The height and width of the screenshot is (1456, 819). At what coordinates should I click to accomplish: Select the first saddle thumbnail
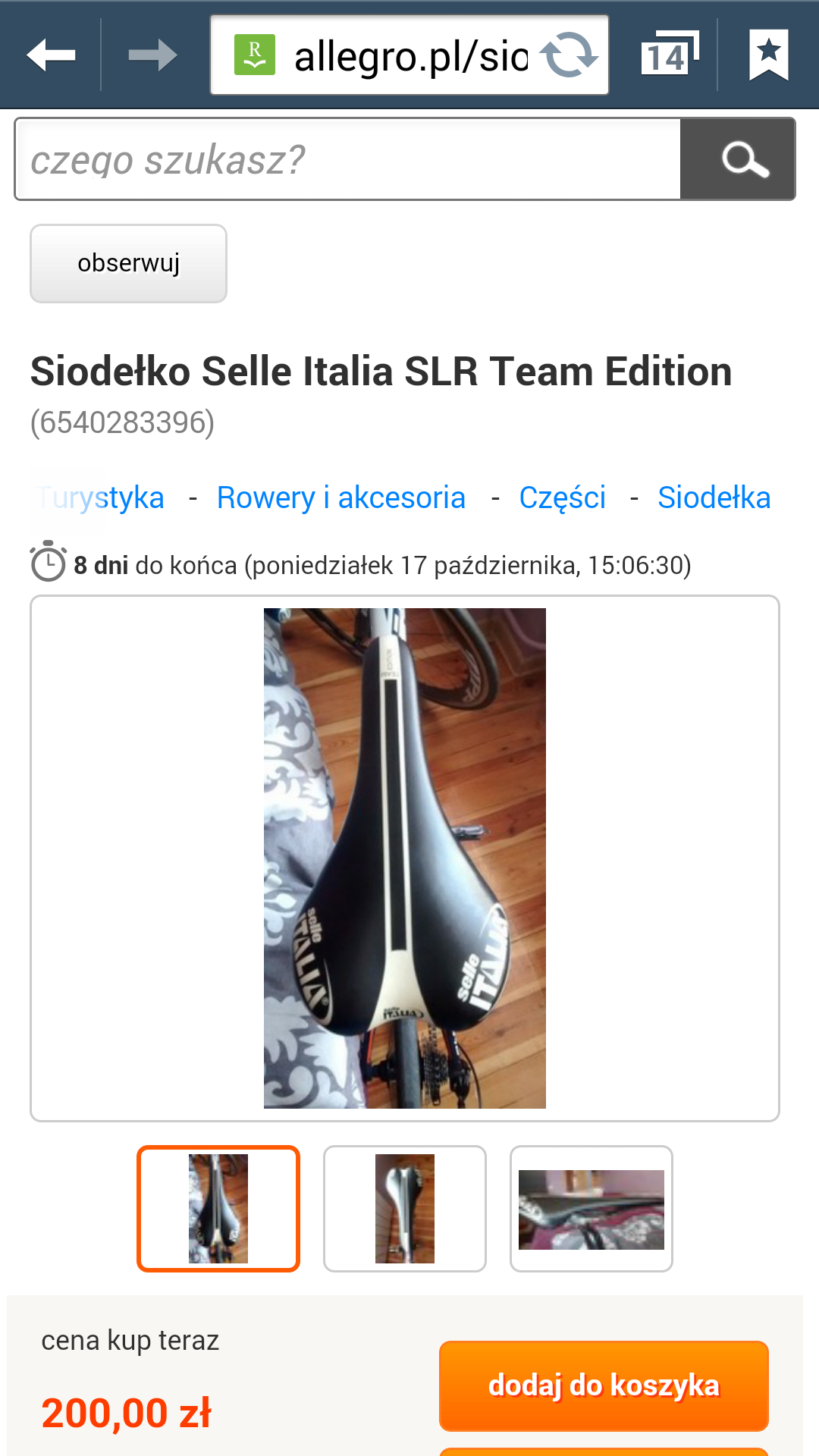218,1208
